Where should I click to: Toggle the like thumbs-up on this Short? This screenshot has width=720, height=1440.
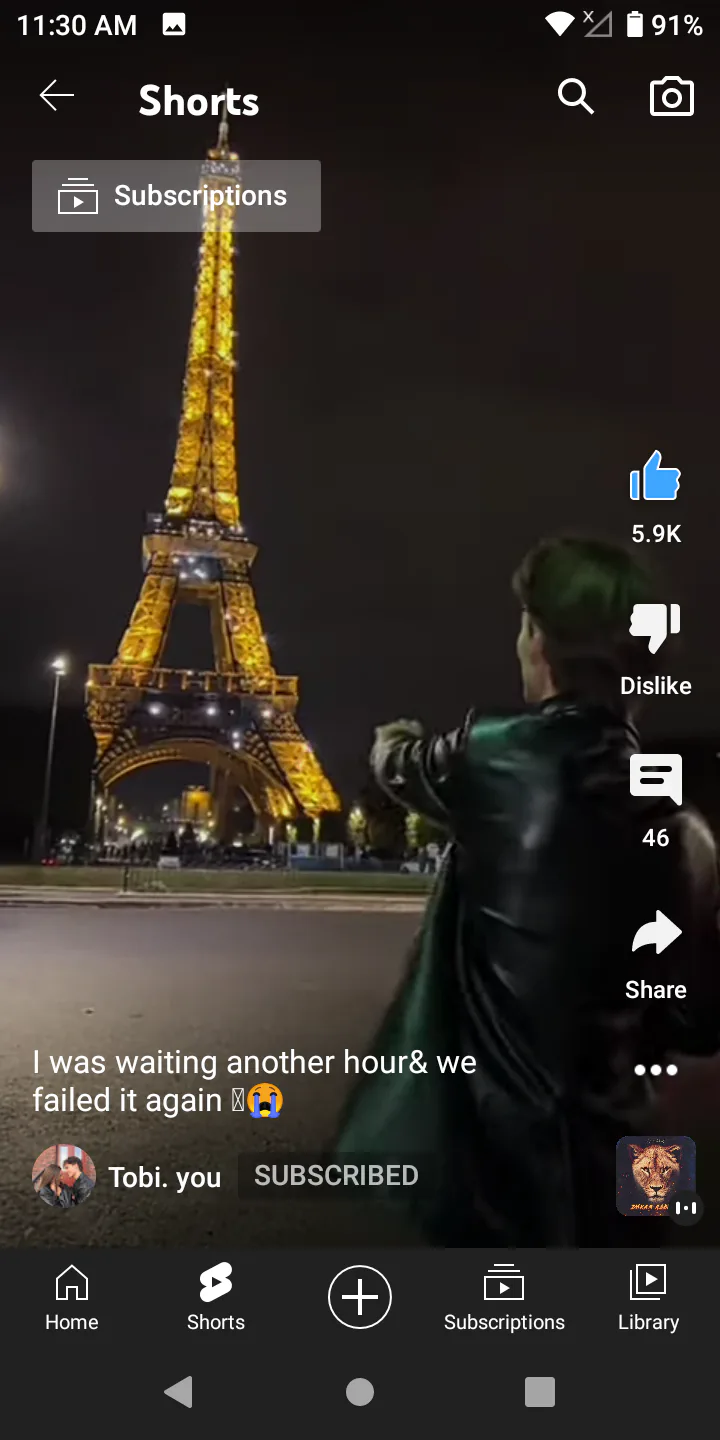(x=655, y=477)
